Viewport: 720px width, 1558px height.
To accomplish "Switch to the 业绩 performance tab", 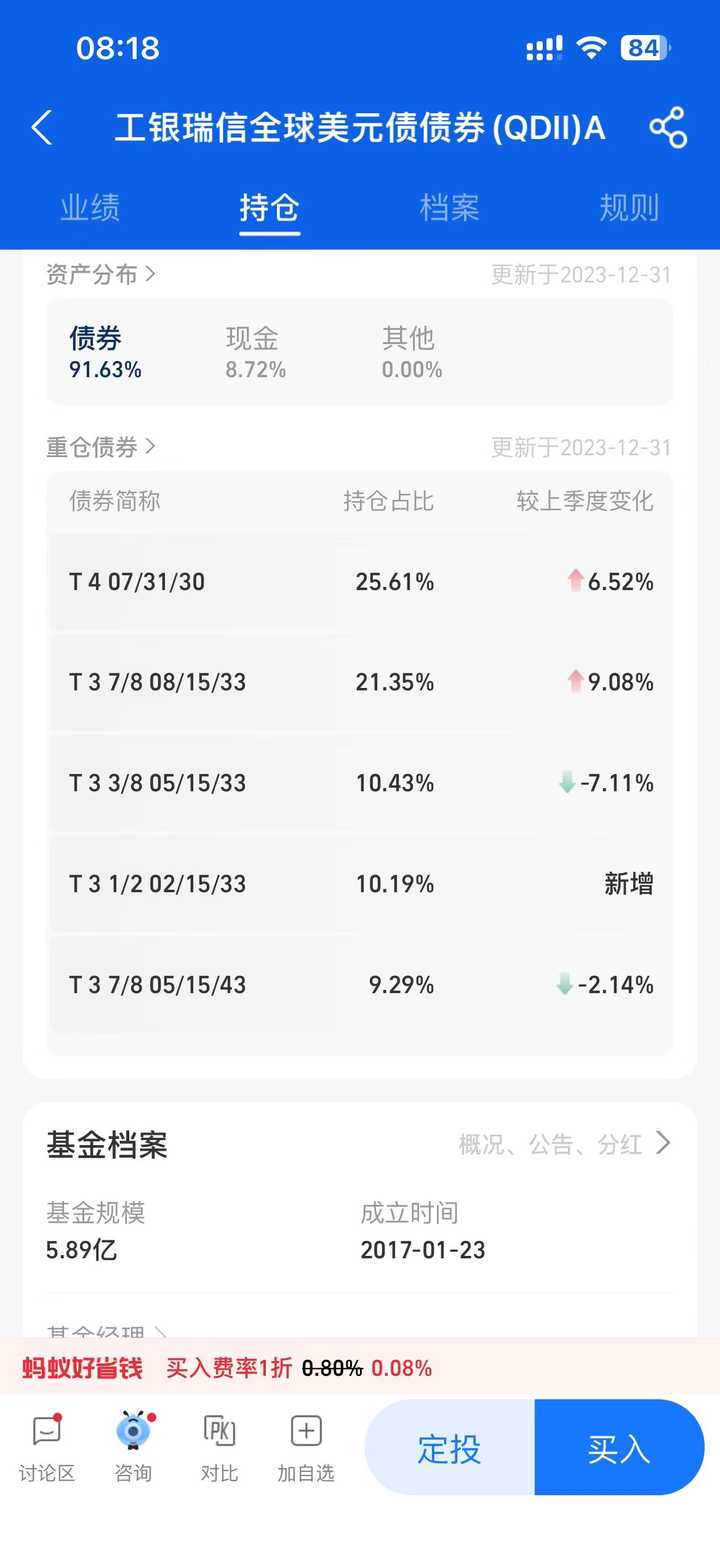I will click(91, 208).
